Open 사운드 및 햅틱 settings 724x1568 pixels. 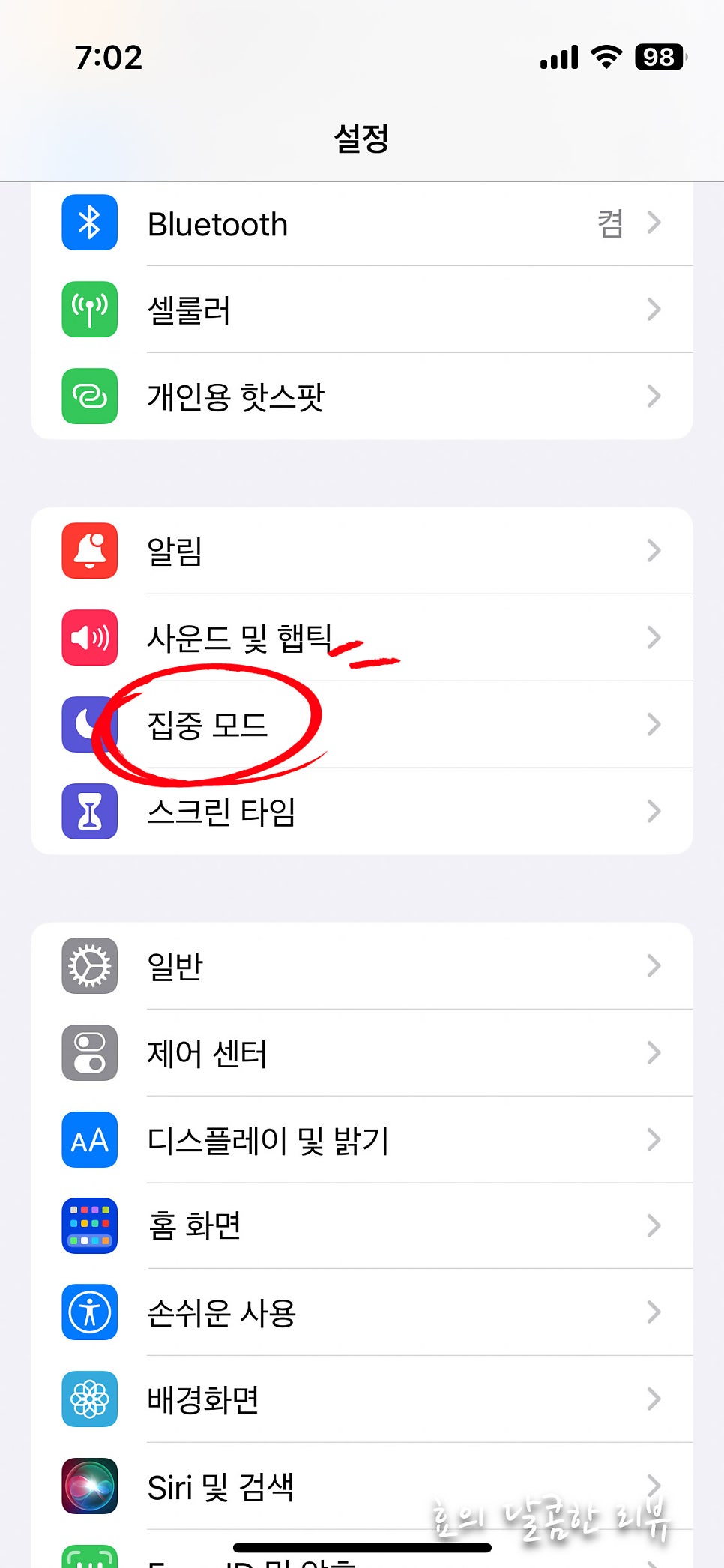click(362, 638)
